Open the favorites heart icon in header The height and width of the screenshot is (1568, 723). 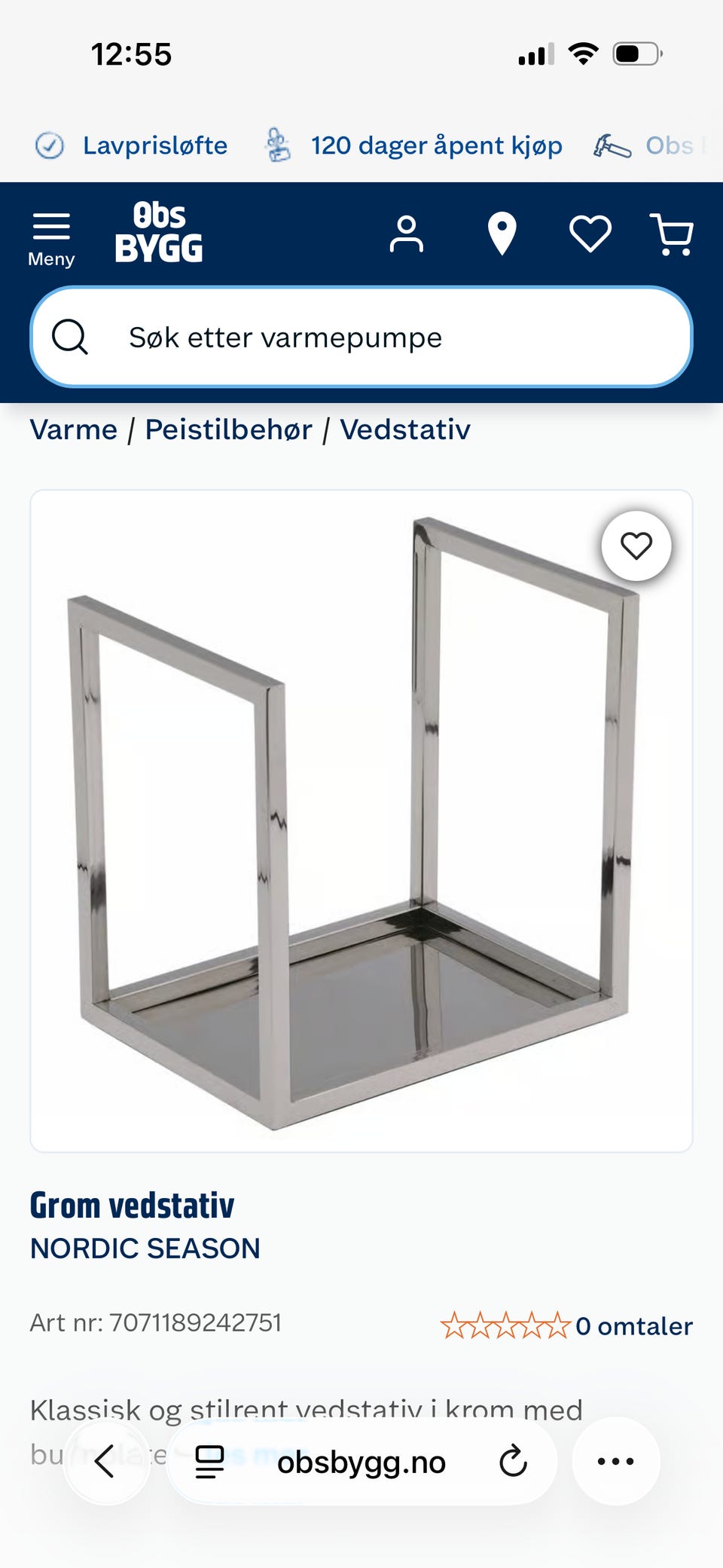[x=590, y=235]
